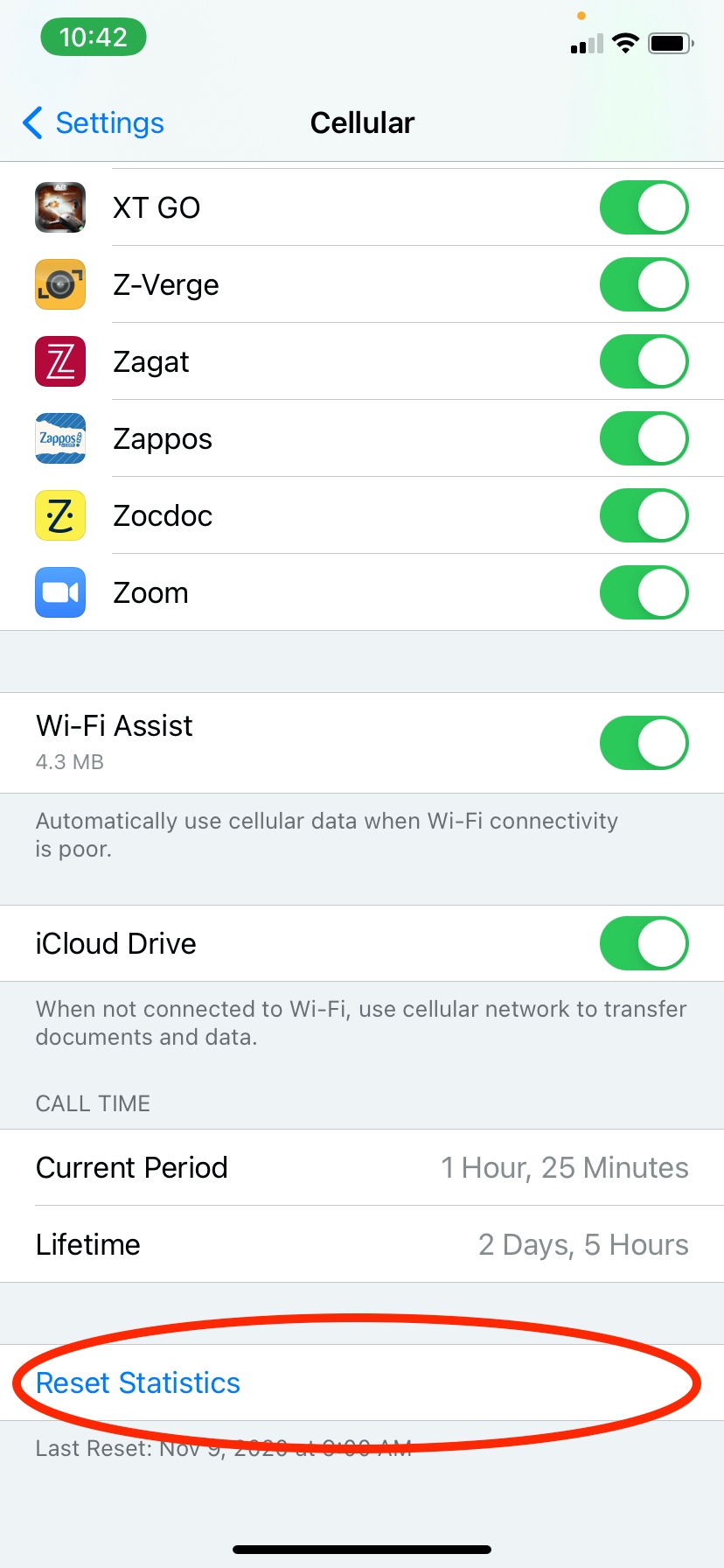Disable Zocdoc cellular access
Image resolution: width=724 pixels, height=1568 pixels.
pyautogui.click(x=644, y=515)
